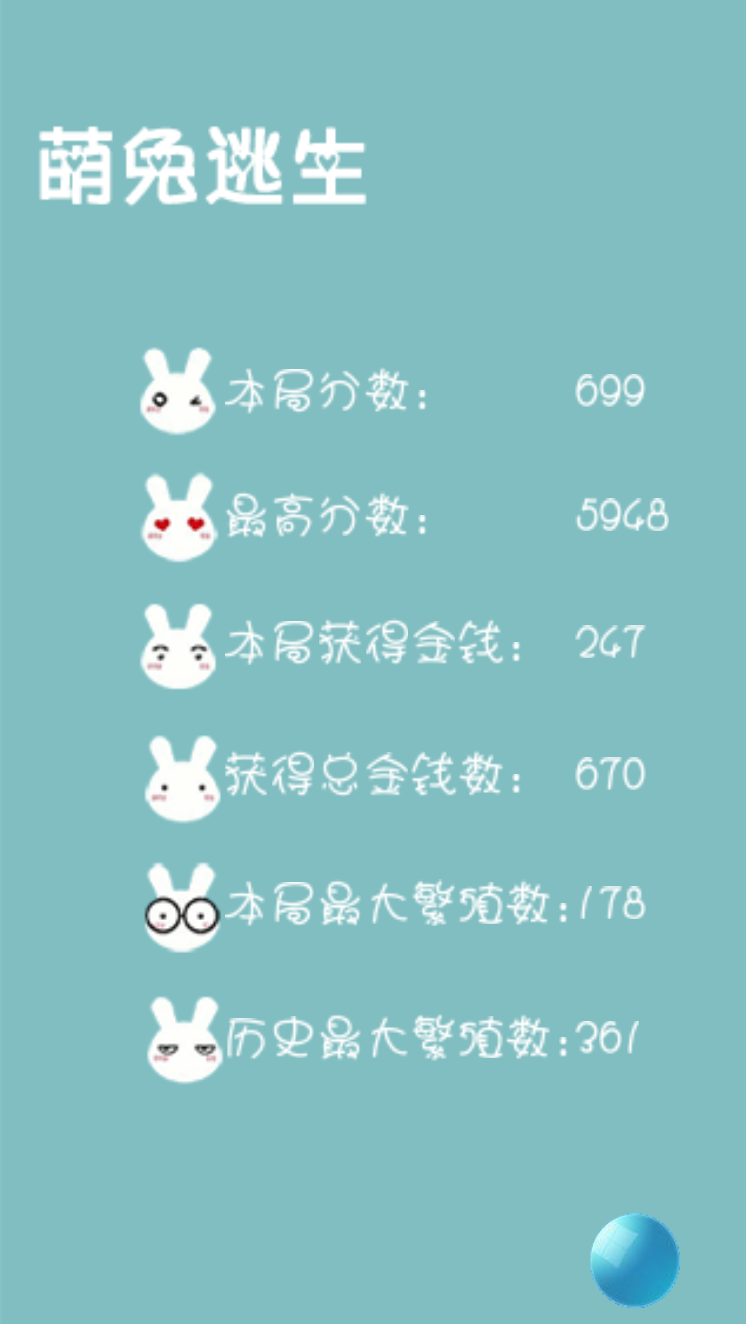Click the sleepy-eyed rabbit beside 本局获得金钱

pyautogui.click(x=178, y=645)
